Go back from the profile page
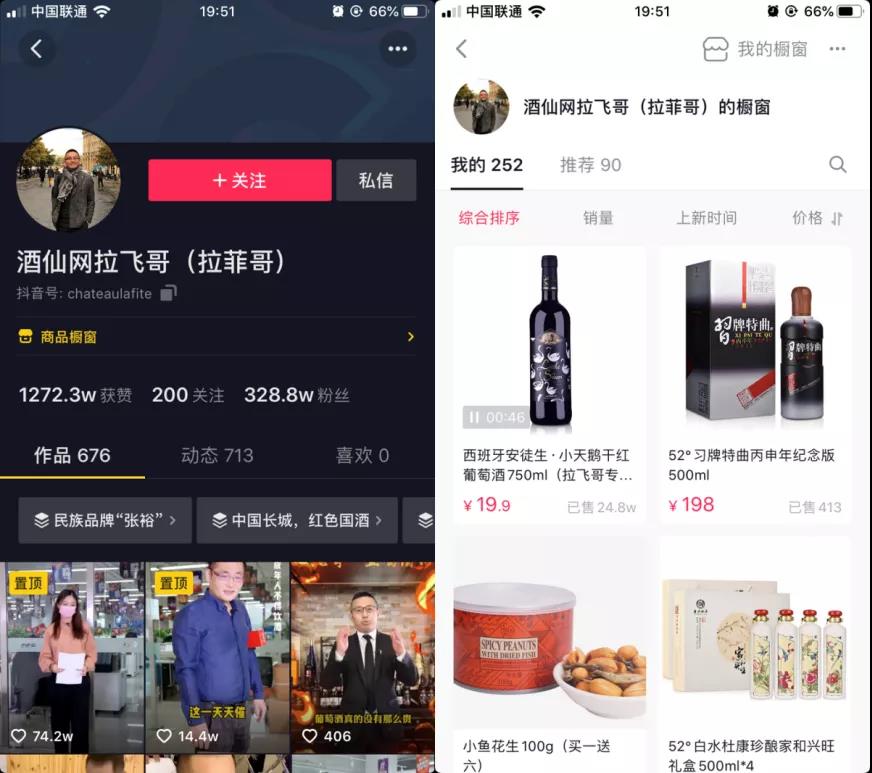872x773 pixels. pyautogui.click(x=37, y=48)
